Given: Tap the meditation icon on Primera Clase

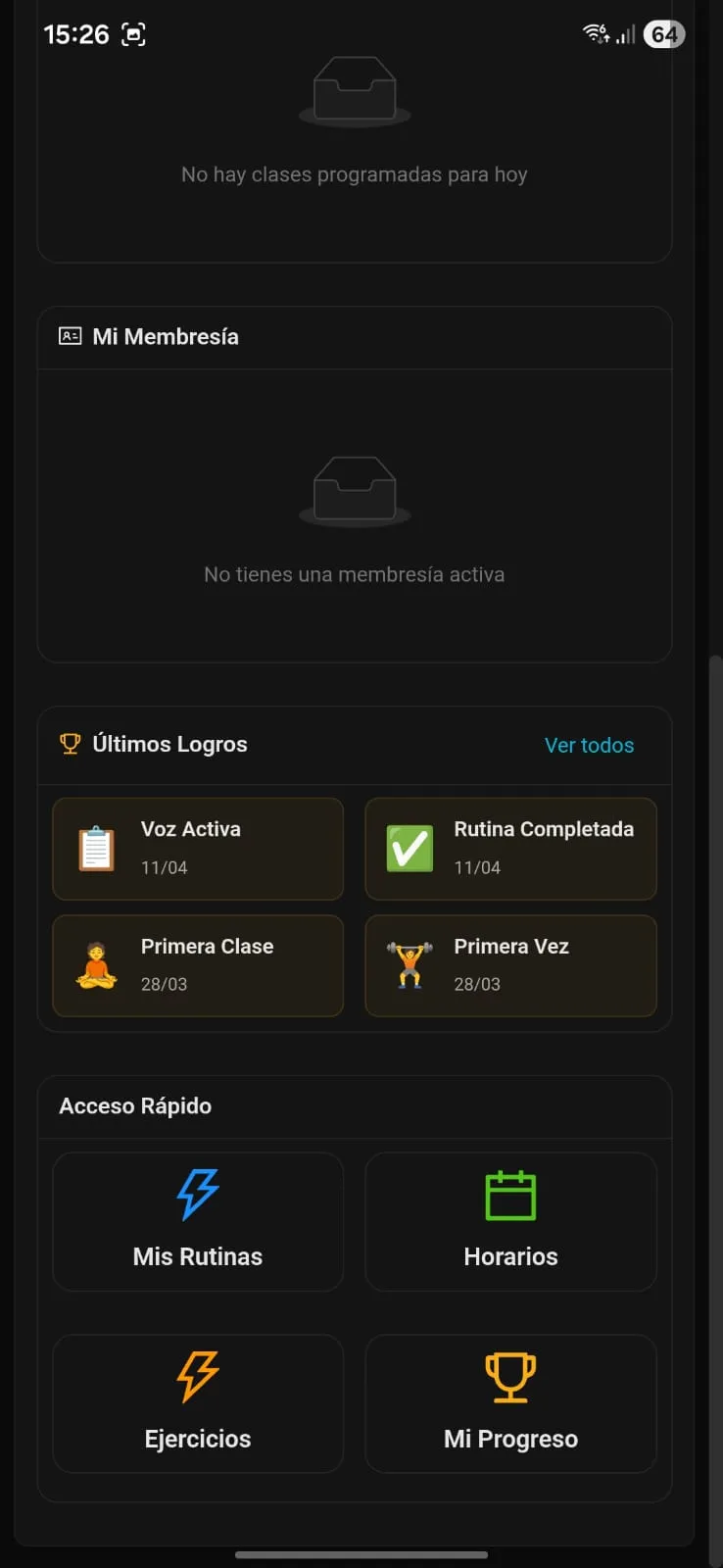Looking at the screenshot, I should tap(94, 964).
